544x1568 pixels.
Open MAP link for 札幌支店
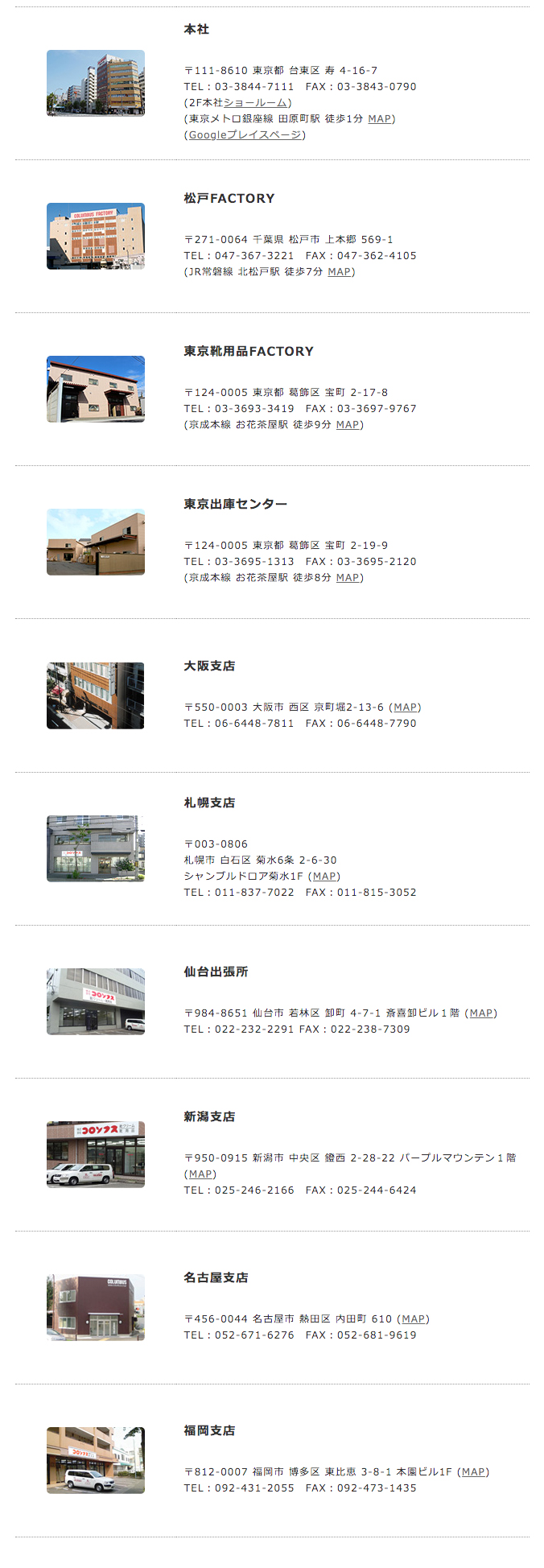(324, 877)
